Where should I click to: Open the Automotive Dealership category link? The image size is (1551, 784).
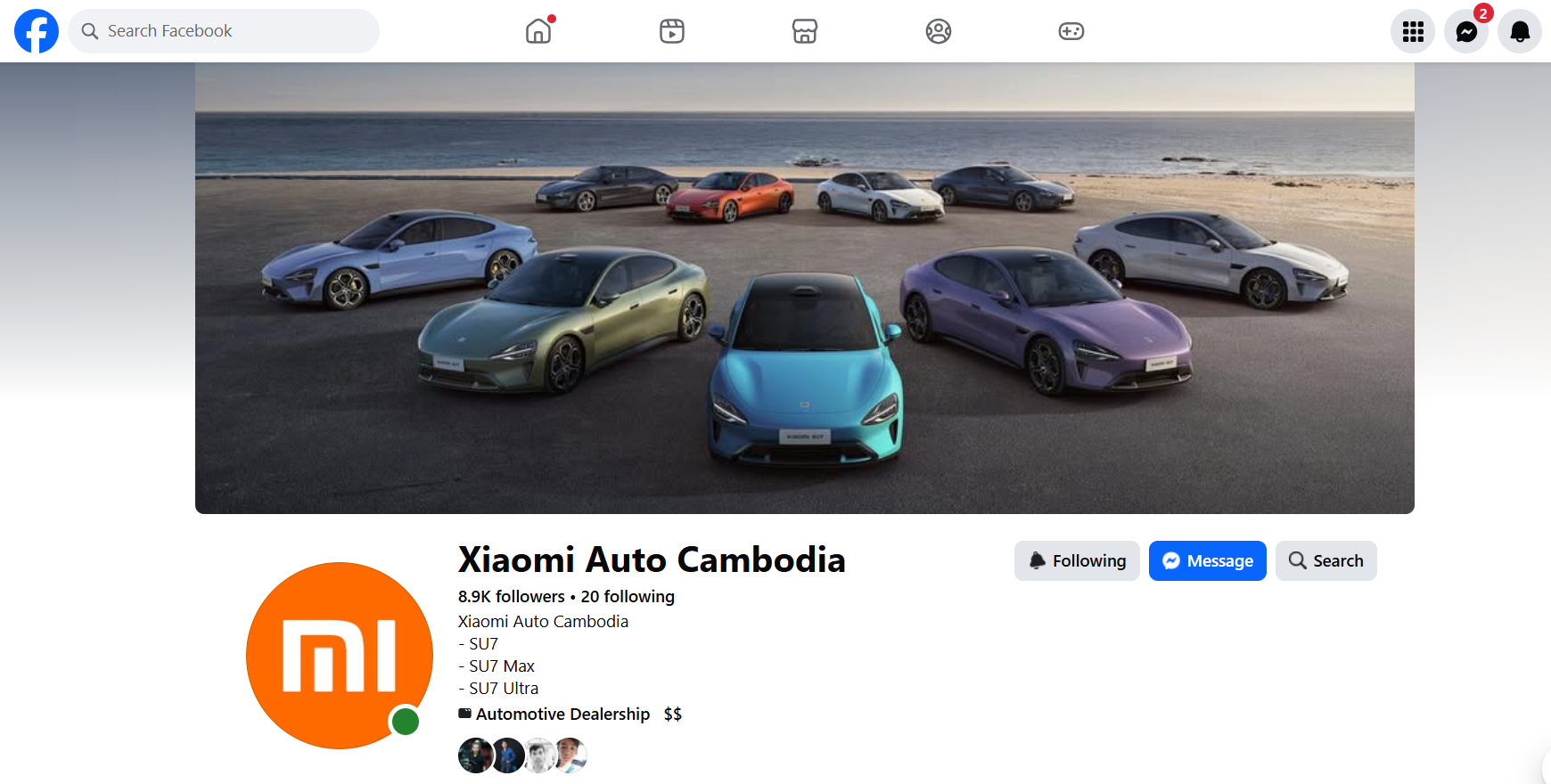click(x=562, y=714)
